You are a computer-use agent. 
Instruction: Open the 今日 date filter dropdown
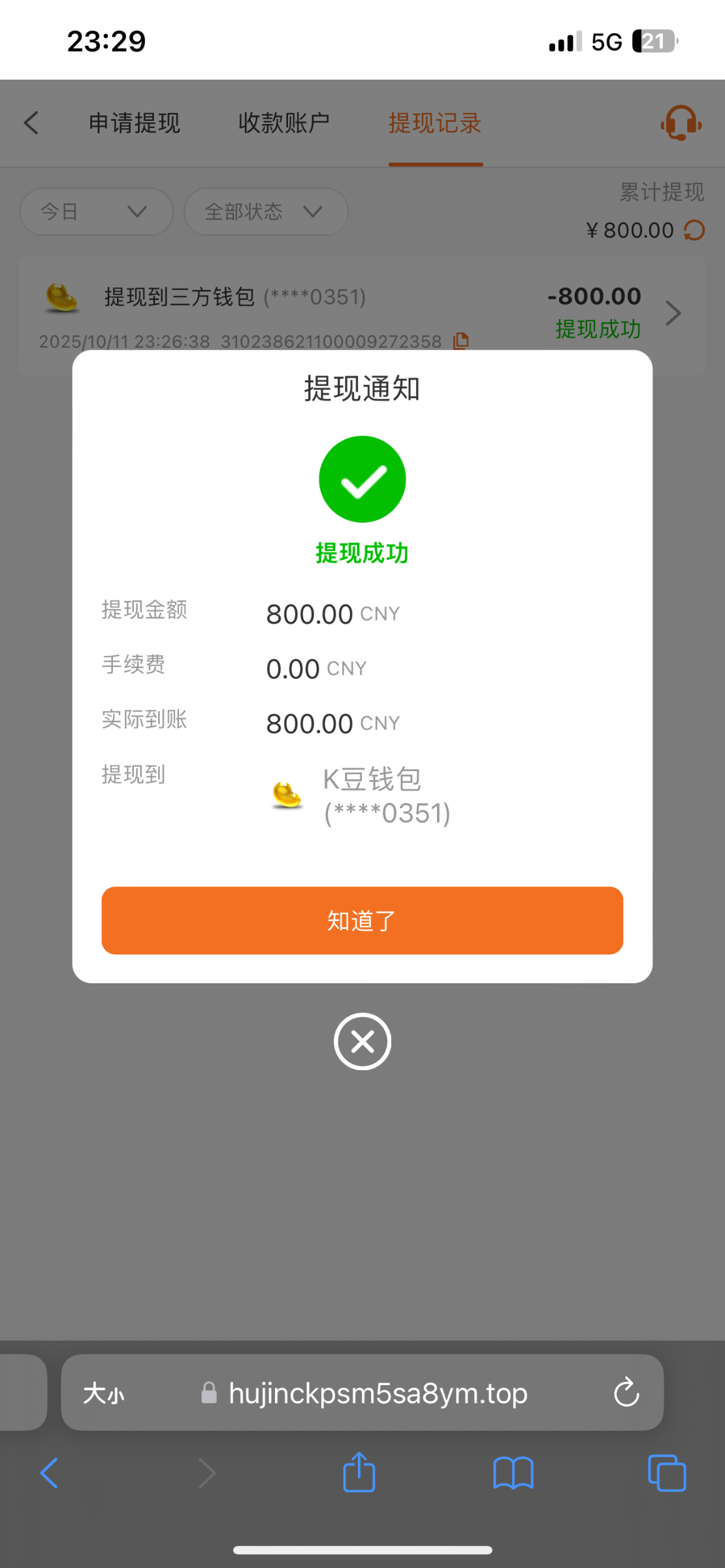95,211
